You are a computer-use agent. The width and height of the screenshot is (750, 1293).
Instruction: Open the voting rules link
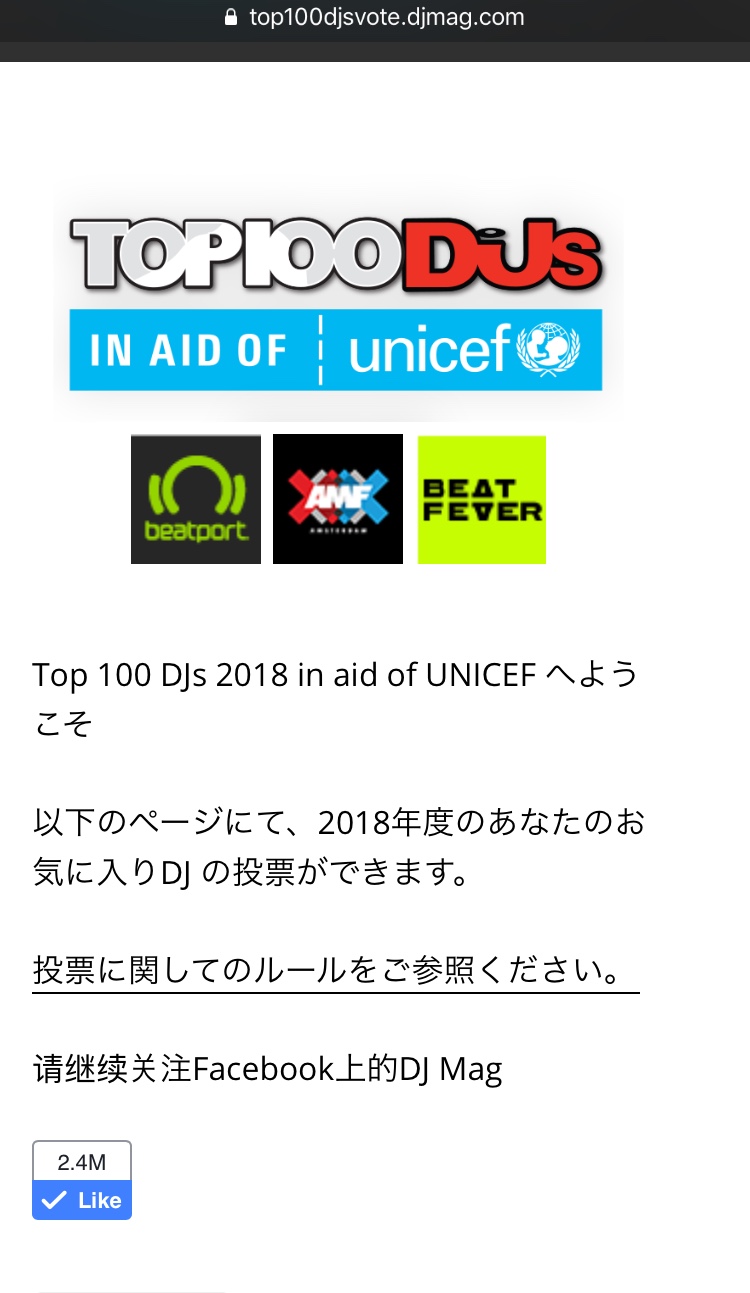[335, 970]
